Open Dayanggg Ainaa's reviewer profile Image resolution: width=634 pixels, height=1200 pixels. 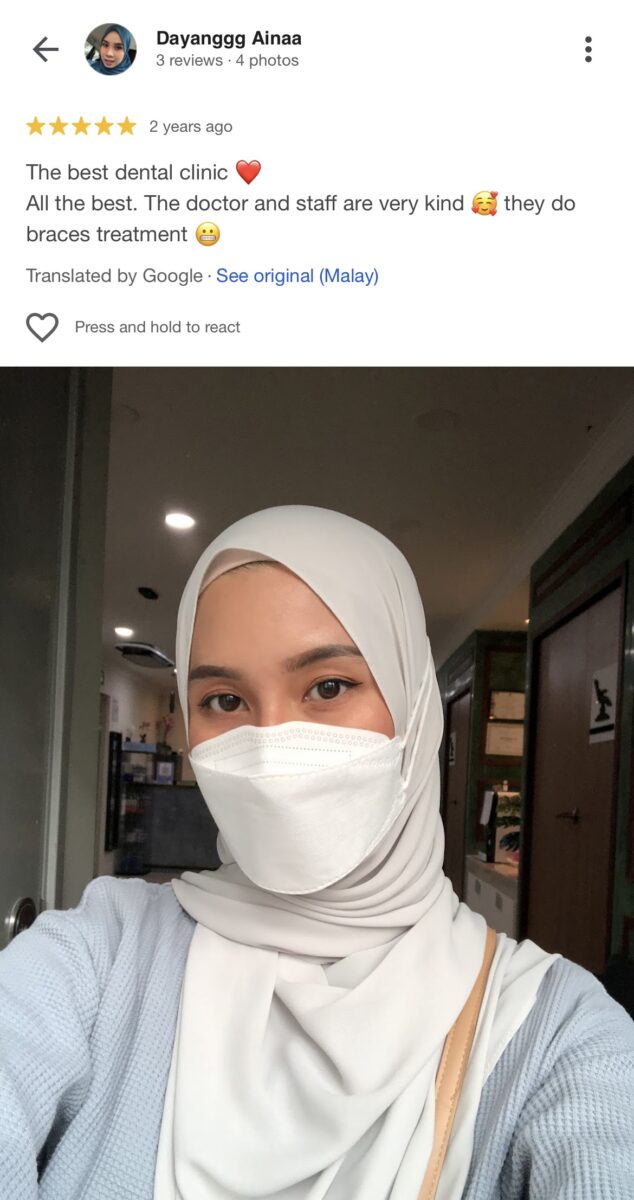click(228, 39)
